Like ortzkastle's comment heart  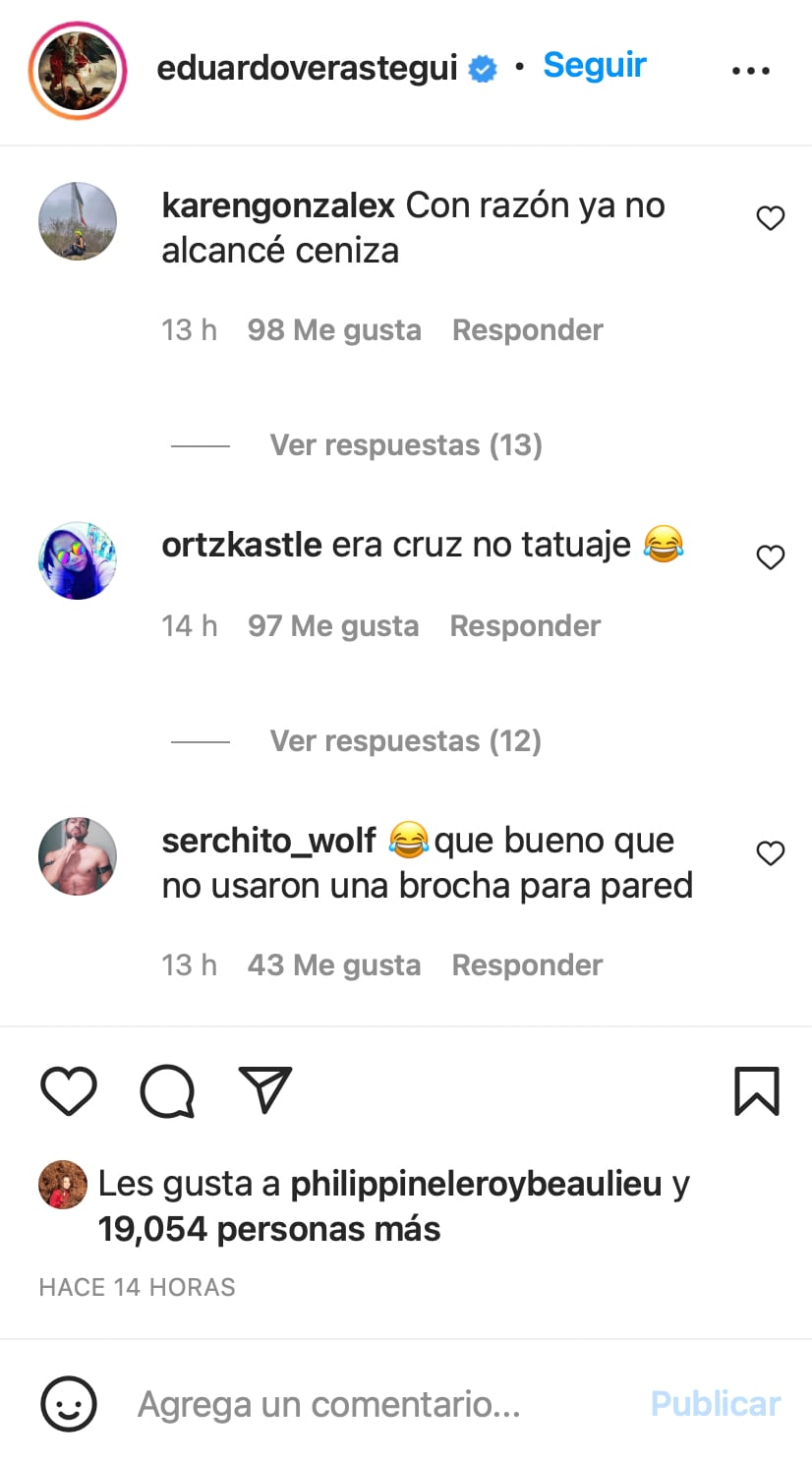click(x=771, y=555)
